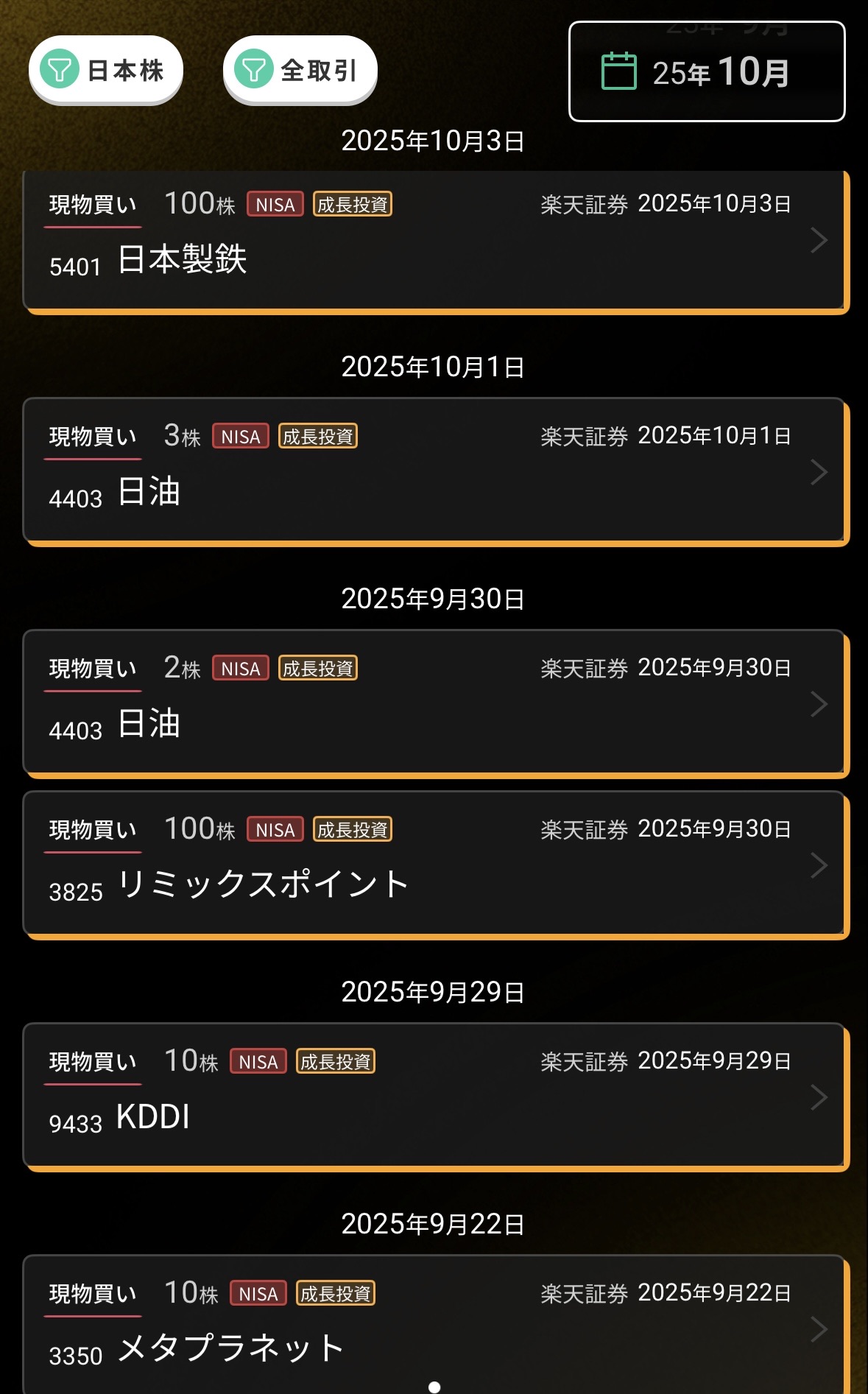View the October 1 日油 3-share trade

(x=434, y=471)
